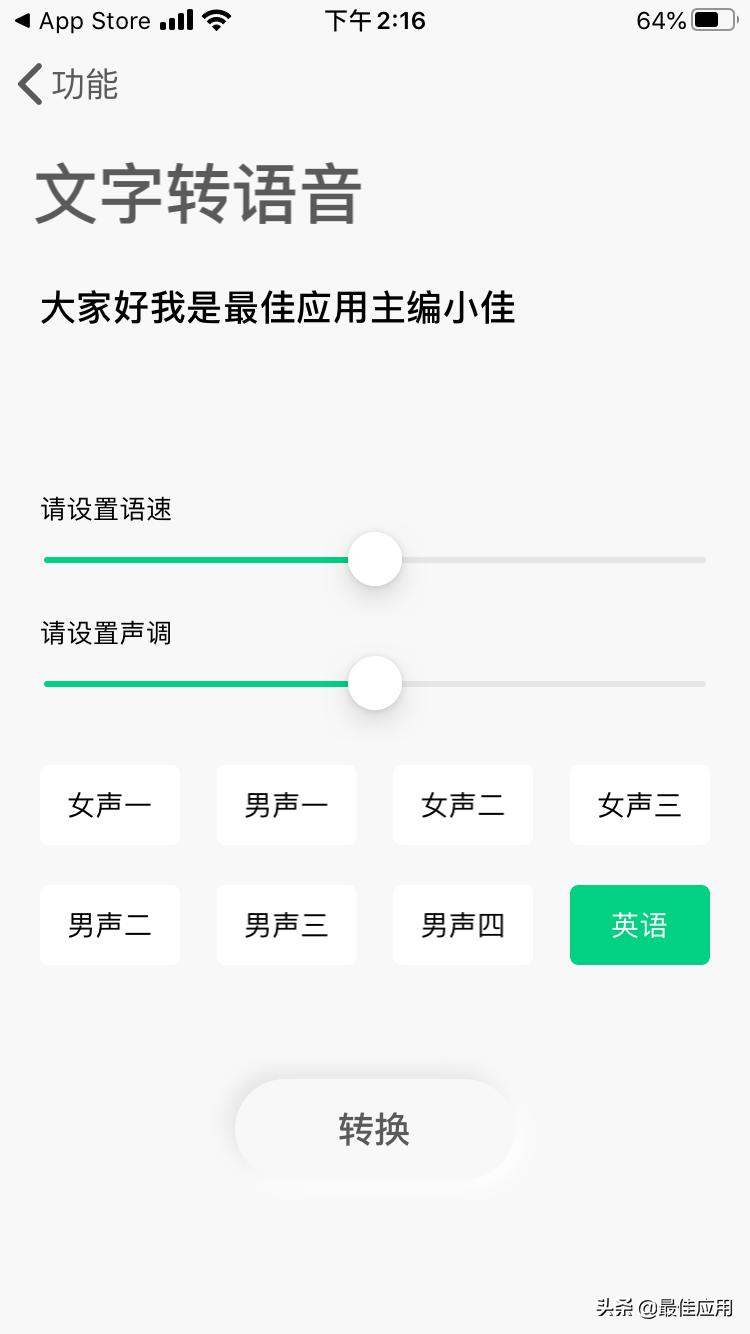Tap the back chevron icon beside 功能
The image size is (750, 1334).
pos(28,85)
